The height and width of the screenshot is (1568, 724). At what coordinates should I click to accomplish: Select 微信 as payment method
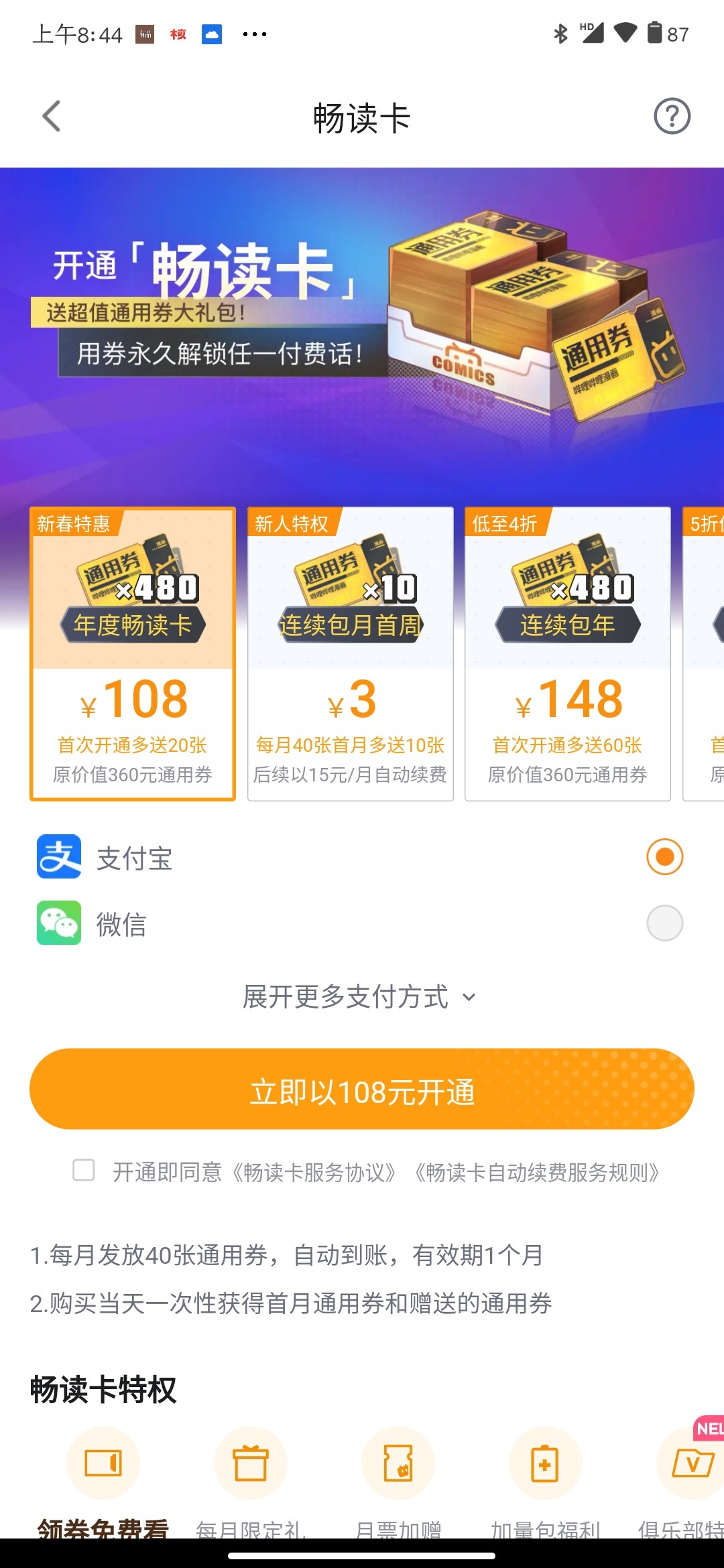coord(664,923)
